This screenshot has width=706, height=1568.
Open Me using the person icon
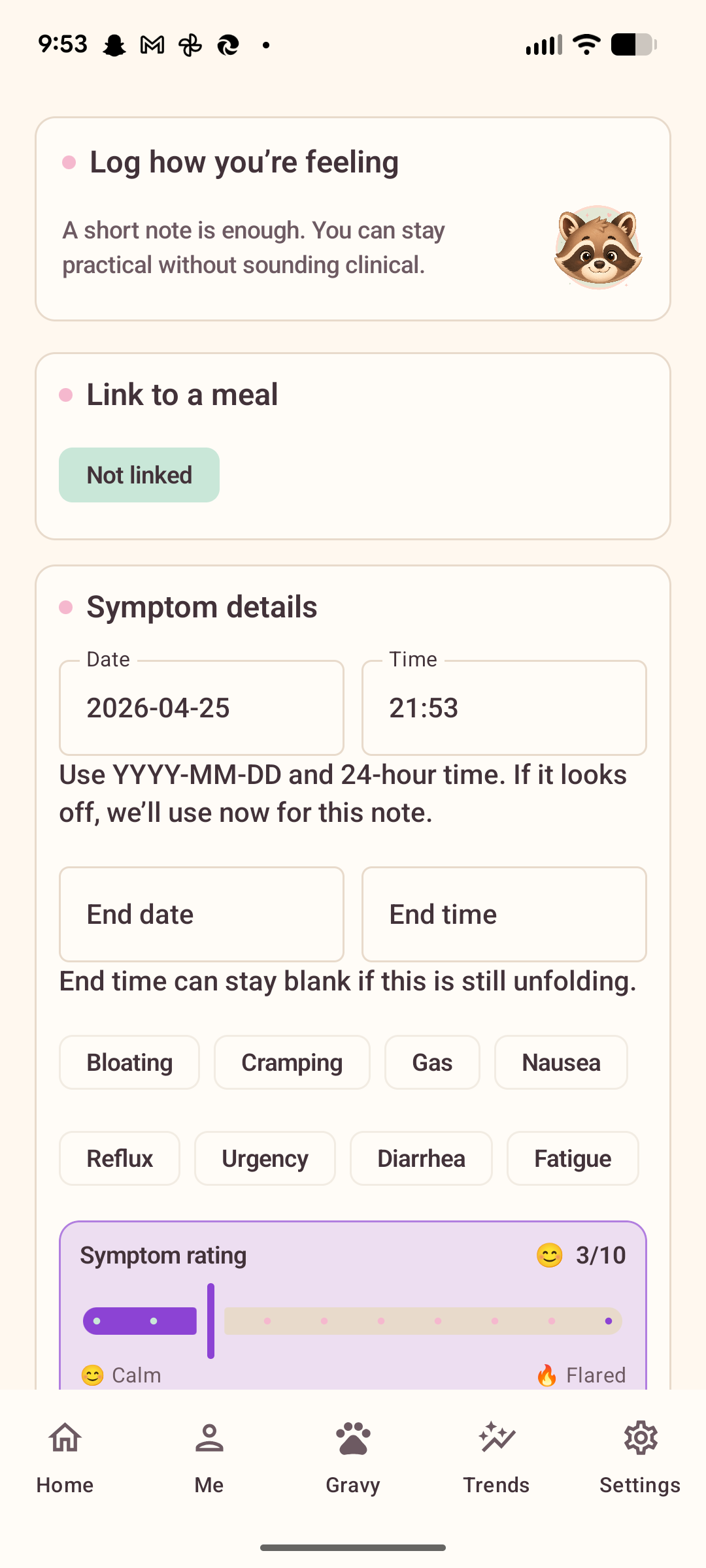(x=209, y=1457)
